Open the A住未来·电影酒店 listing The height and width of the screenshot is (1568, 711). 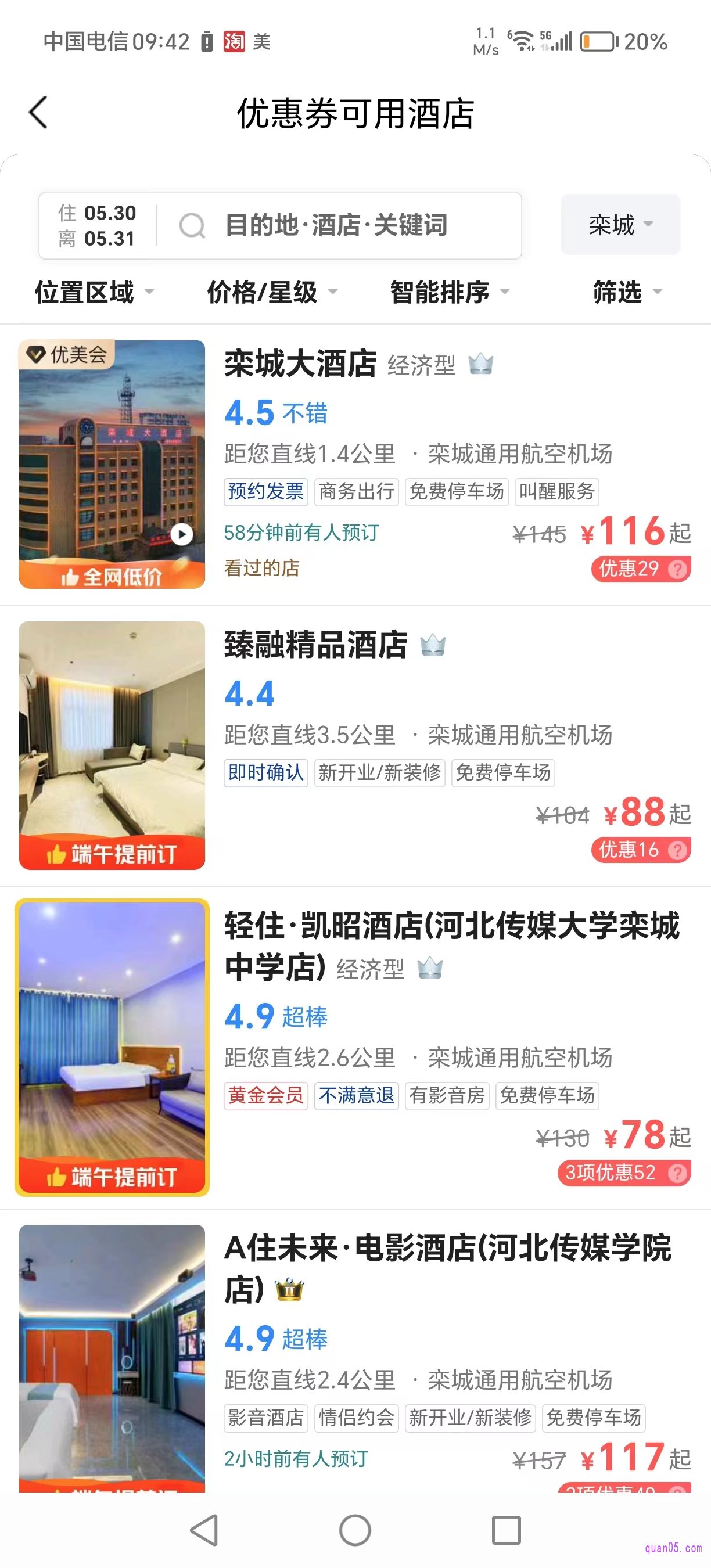[x=447, y=1249]
